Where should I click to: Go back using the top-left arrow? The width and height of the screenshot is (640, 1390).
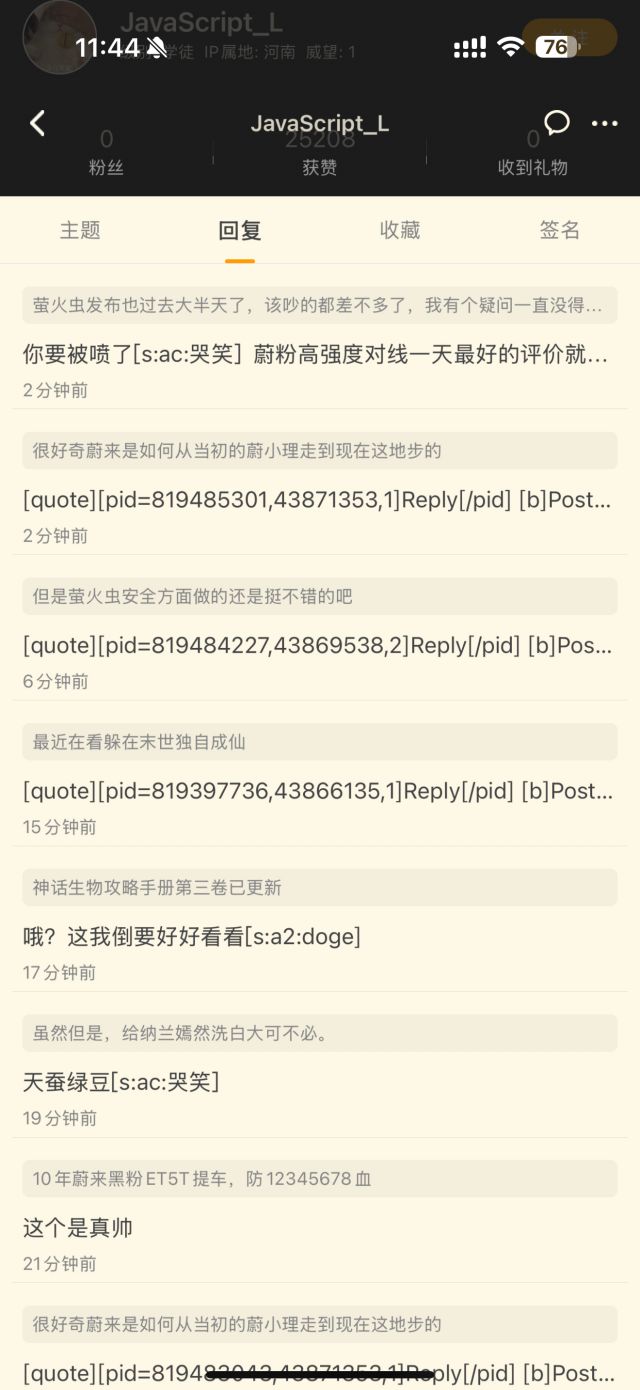click(38, 123)
